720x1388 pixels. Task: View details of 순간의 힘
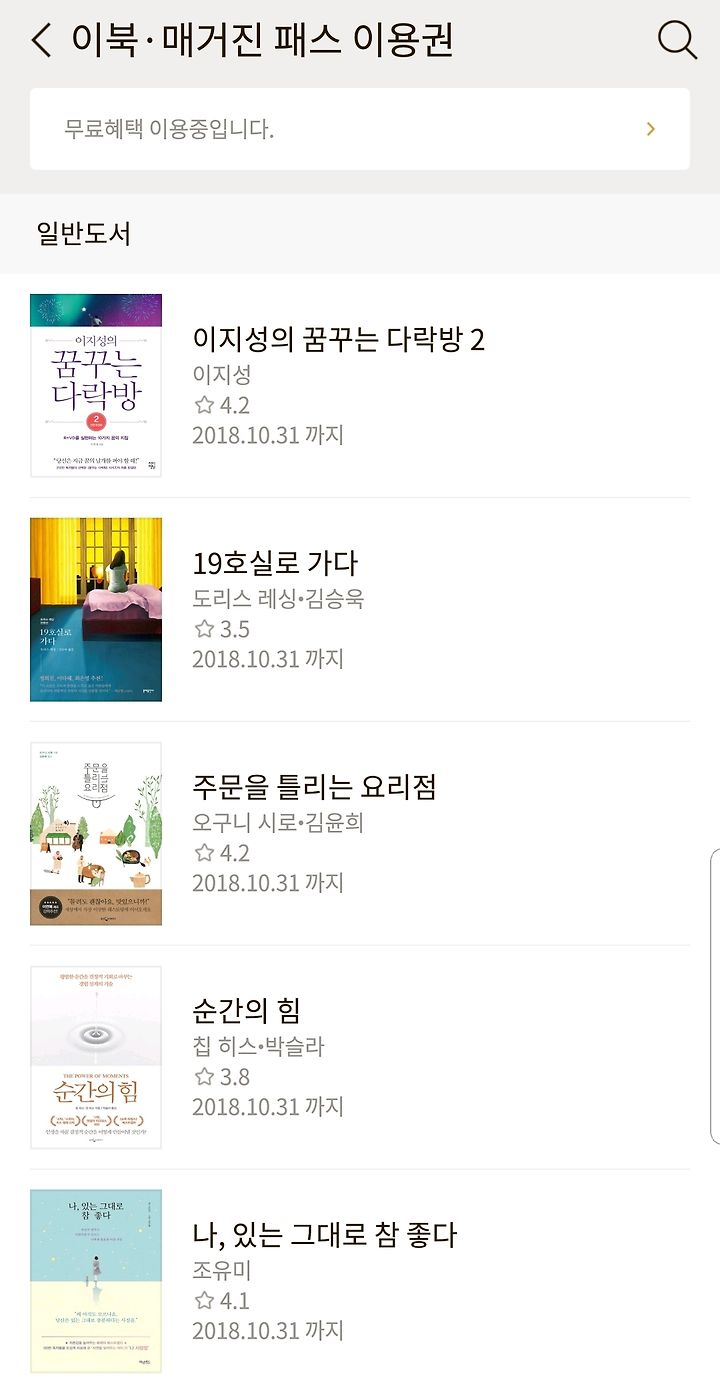[x=360, y=1057]
